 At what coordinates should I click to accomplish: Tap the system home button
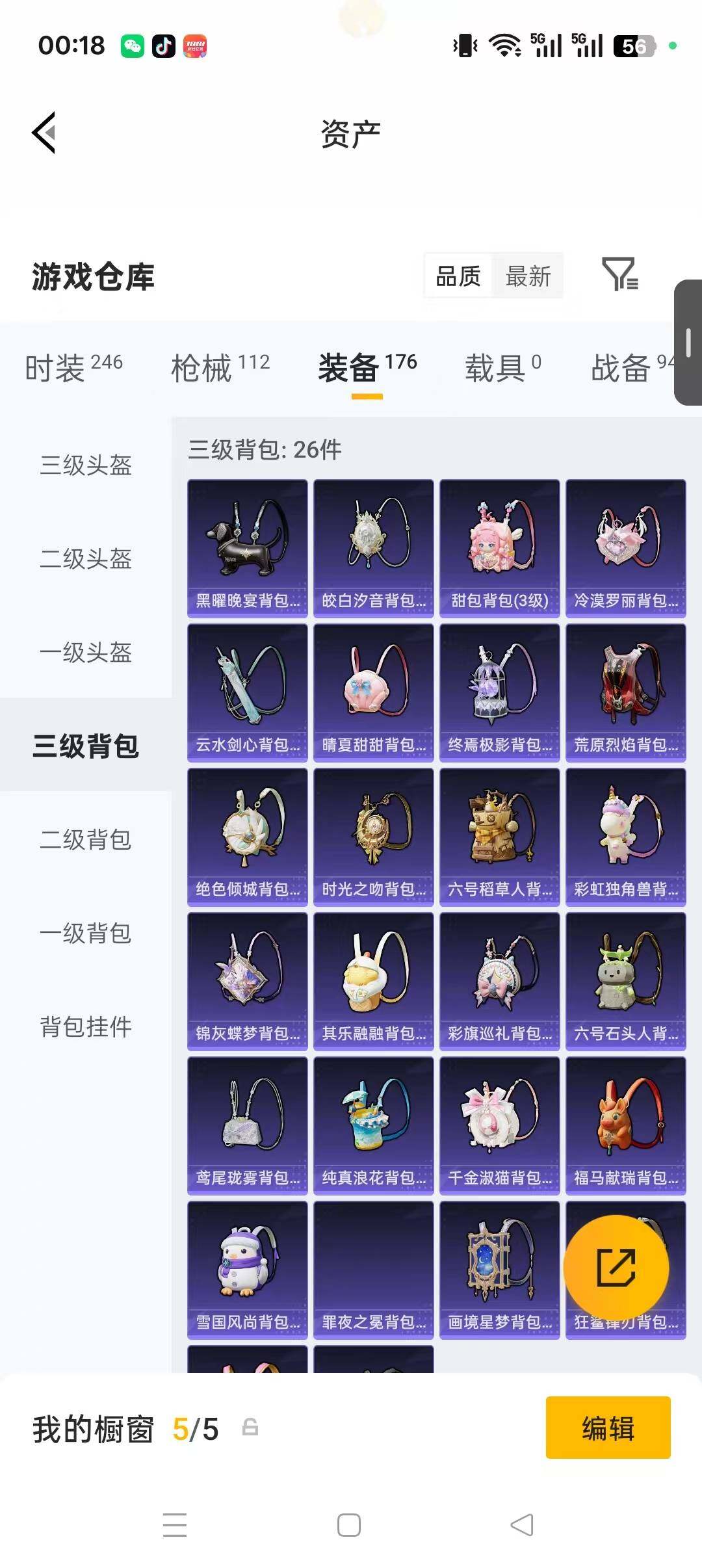pyautogui.click(x=349, y=1525)
